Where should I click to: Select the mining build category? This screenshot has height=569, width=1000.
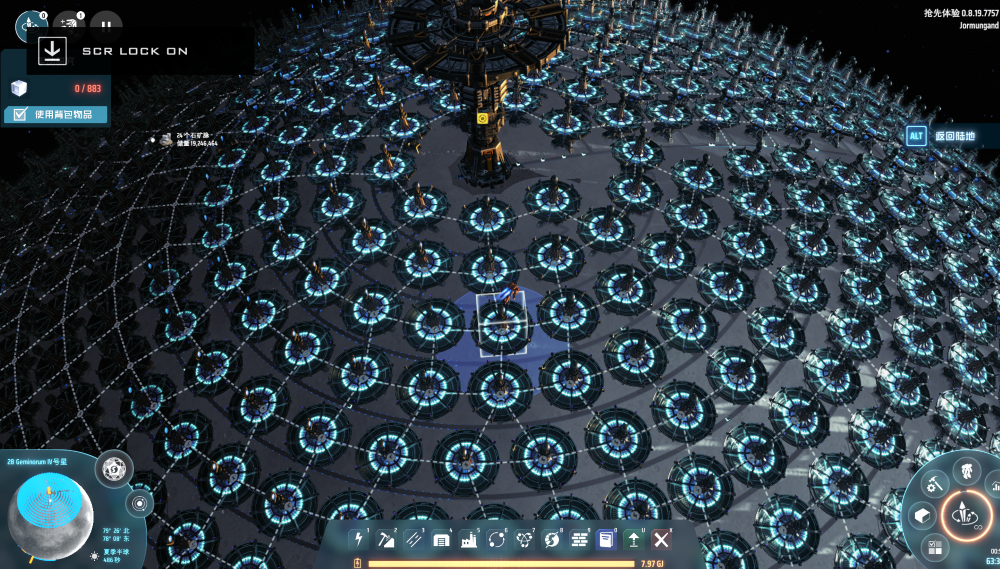(x=387, y=540)
